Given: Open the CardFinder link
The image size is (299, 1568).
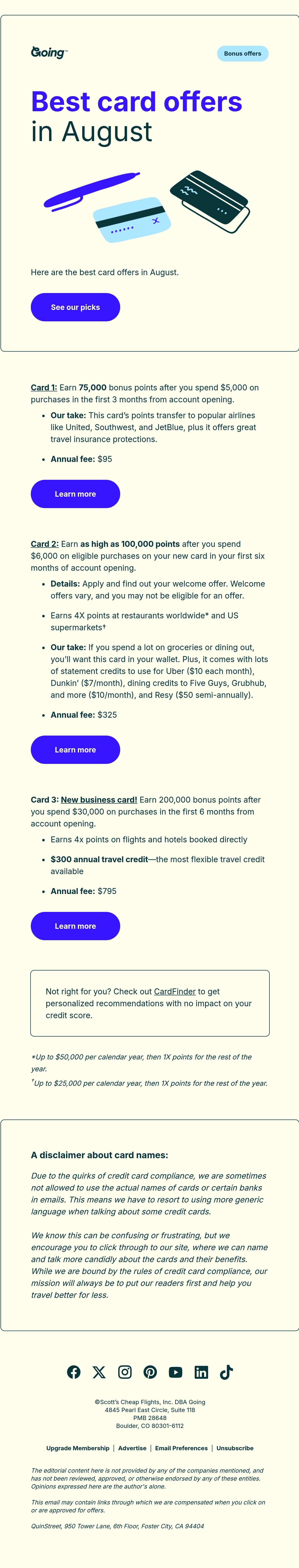Looking at the screenshot, I should 175,992.
